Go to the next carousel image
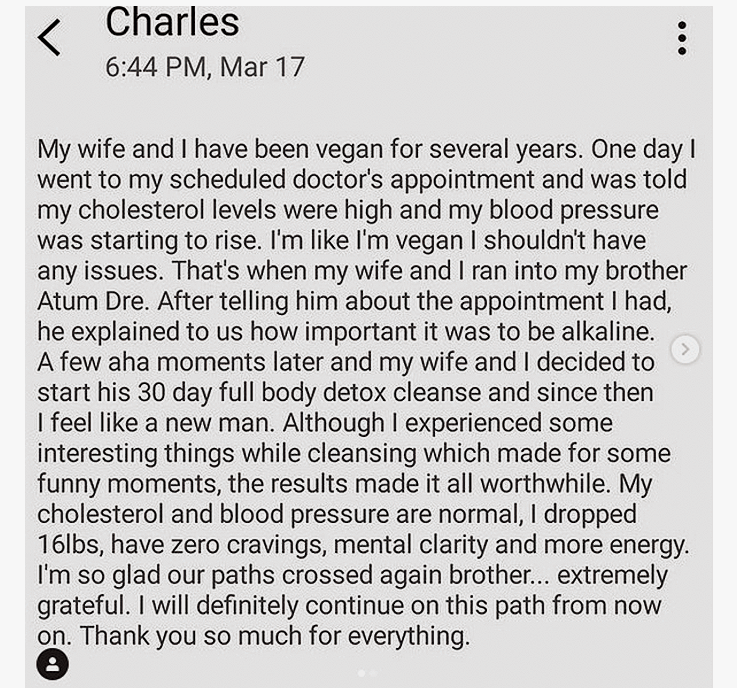 click(685, 349)
